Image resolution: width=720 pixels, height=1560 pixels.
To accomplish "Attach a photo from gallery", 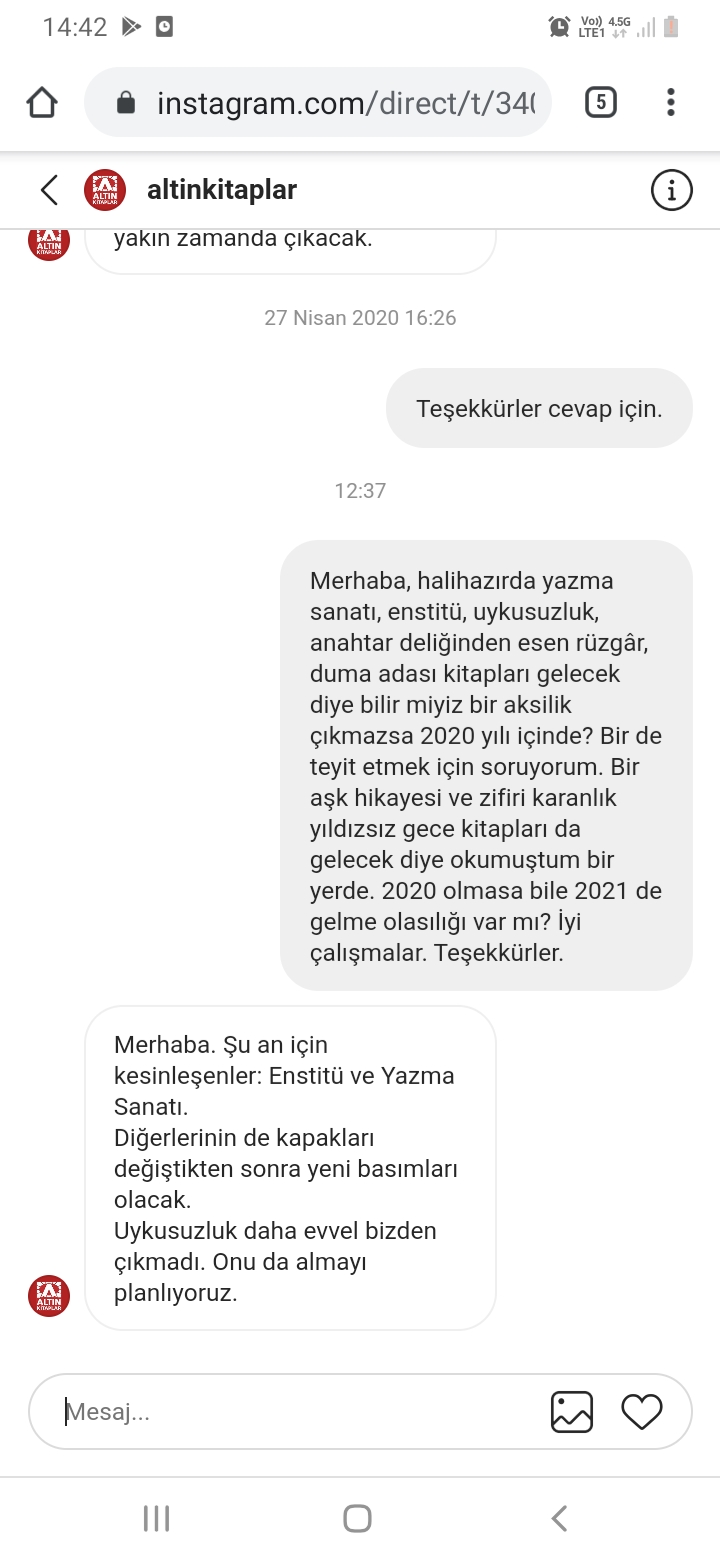I will [x=572, y=1412].
